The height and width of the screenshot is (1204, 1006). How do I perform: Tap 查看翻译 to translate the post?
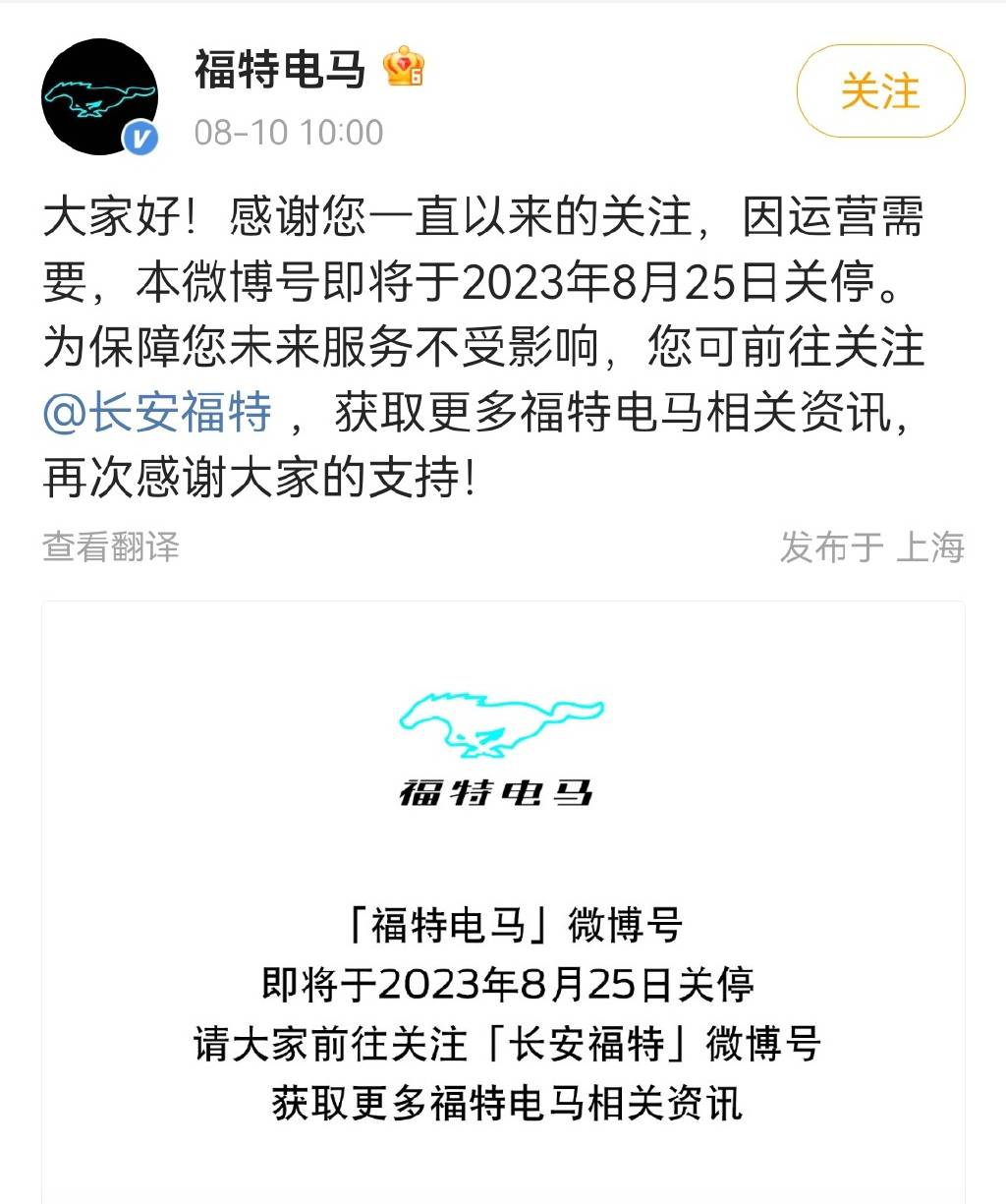pyautogui.click(x=111, y=546)
